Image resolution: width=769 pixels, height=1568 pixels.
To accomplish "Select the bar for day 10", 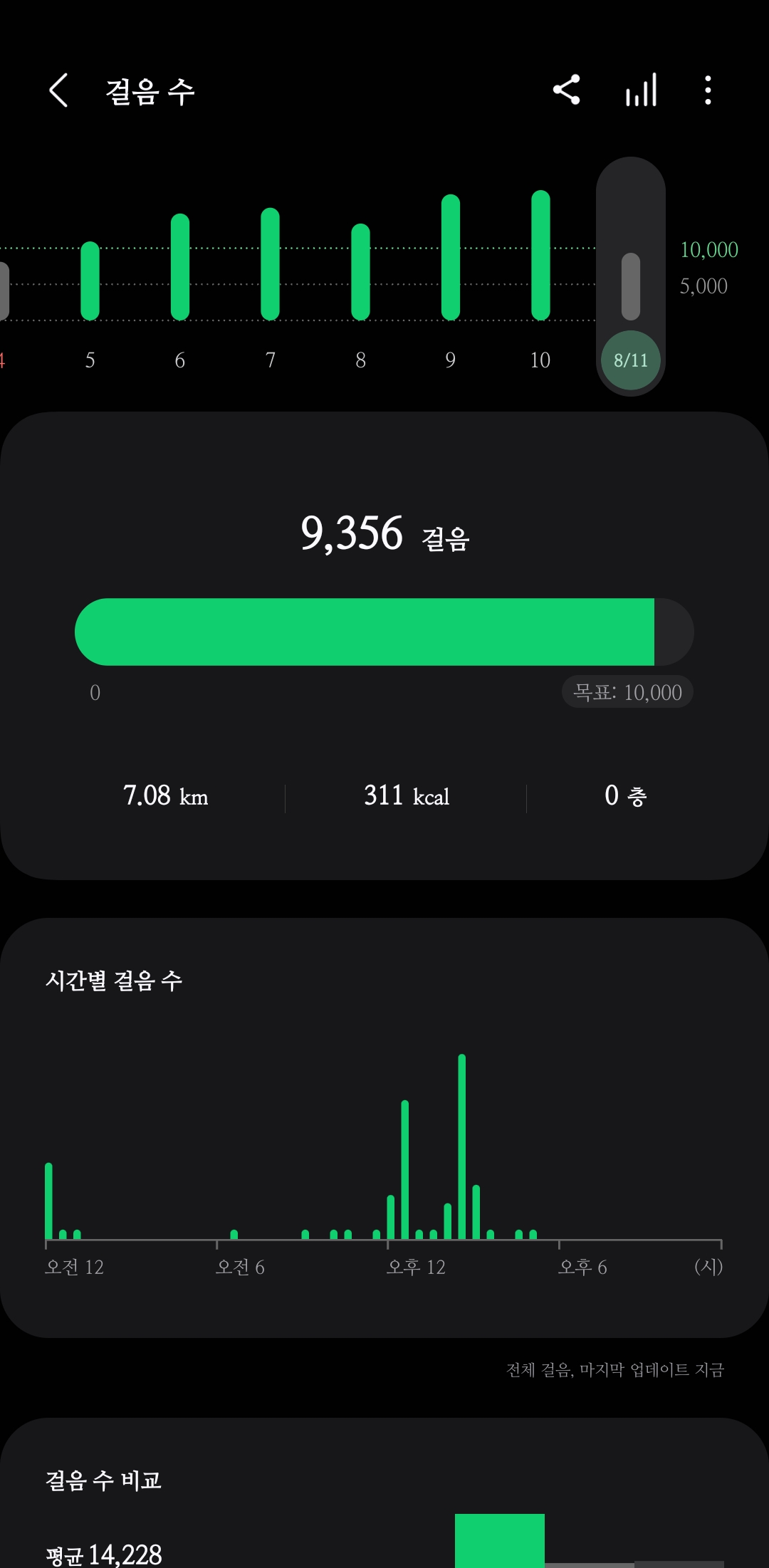I will click(x=540, y=256).
